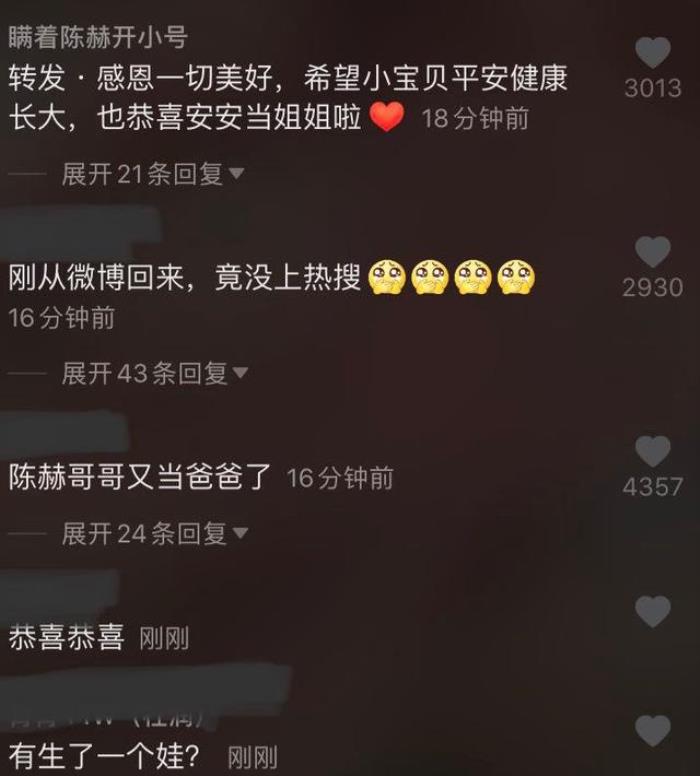
Task: Like the comment about 微博热搜
Action: (653, 251)
